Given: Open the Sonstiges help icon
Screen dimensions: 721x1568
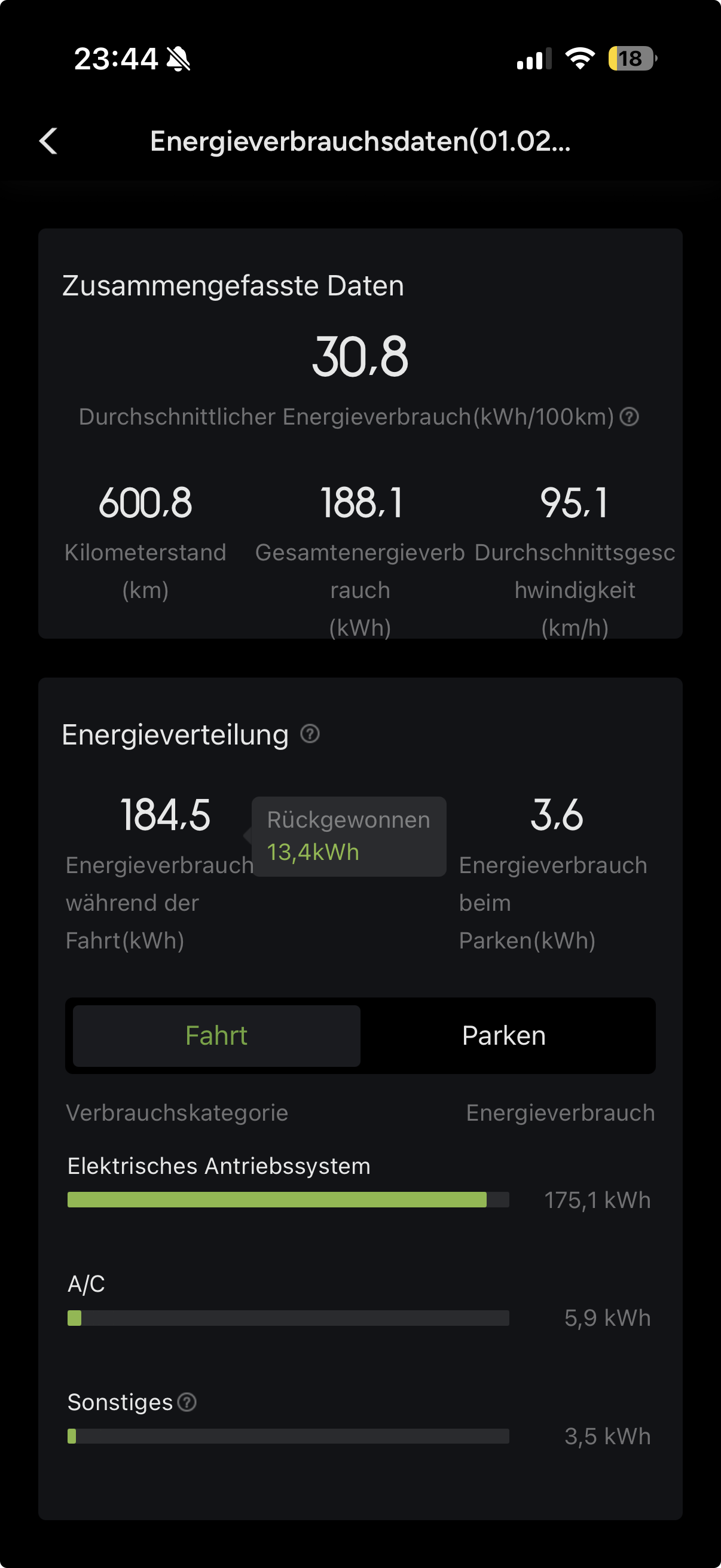Looking at the screenshot, I should [x=187, y=1402].
